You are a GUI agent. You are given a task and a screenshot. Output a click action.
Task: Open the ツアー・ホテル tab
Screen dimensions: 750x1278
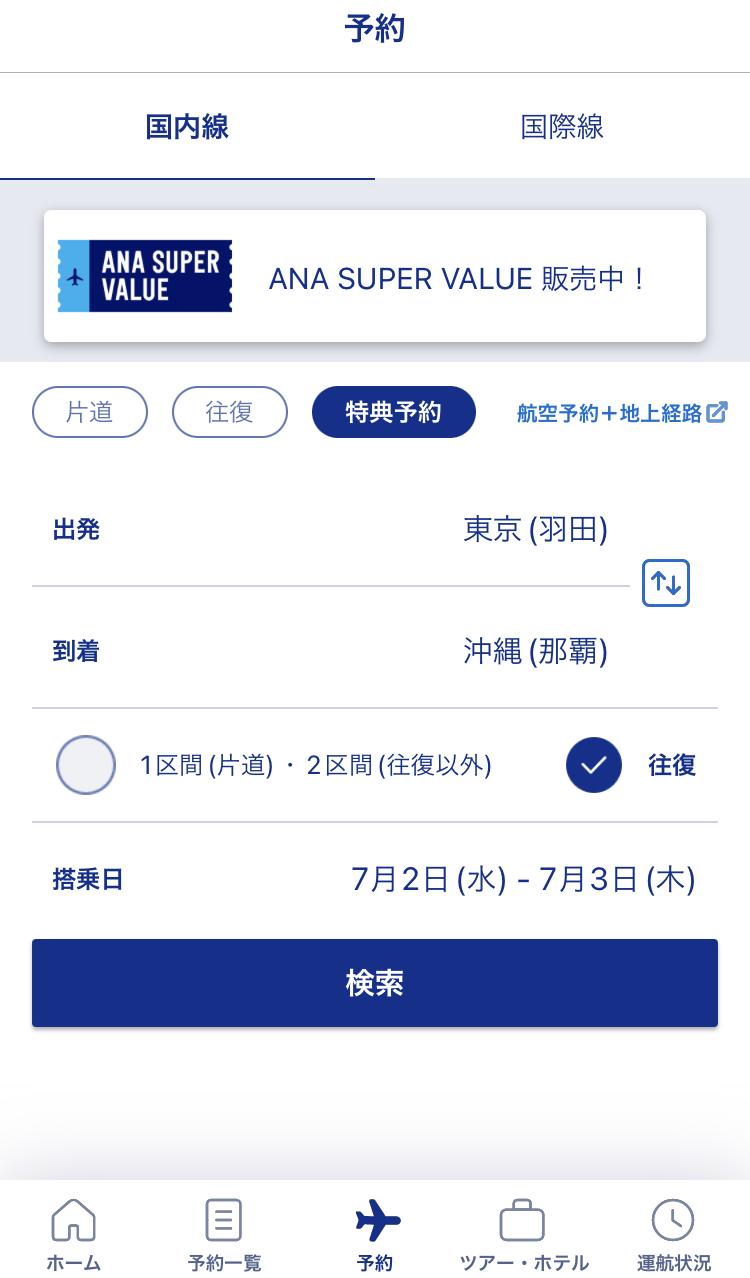point(523,1235)
